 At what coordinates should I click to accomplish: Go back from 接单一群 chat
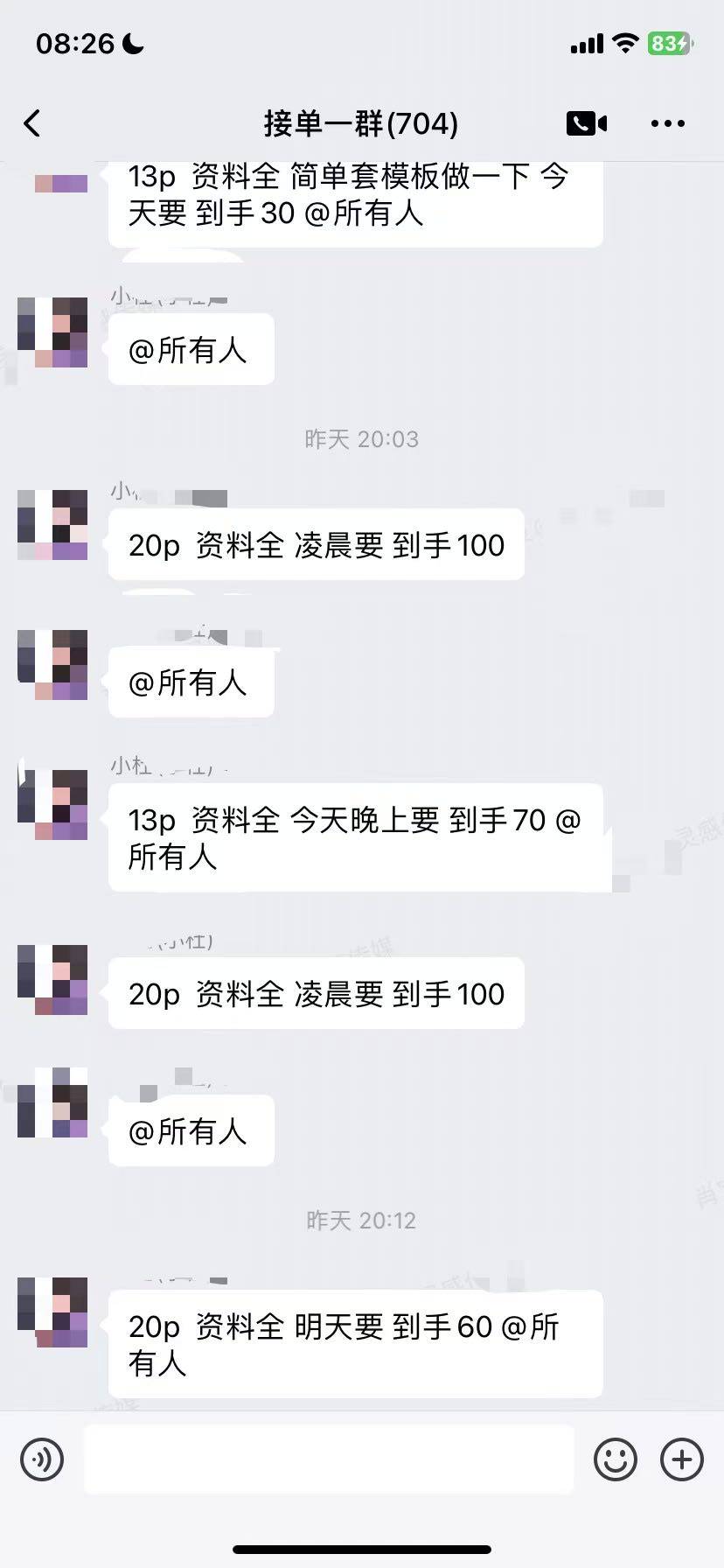pos(32,123)
